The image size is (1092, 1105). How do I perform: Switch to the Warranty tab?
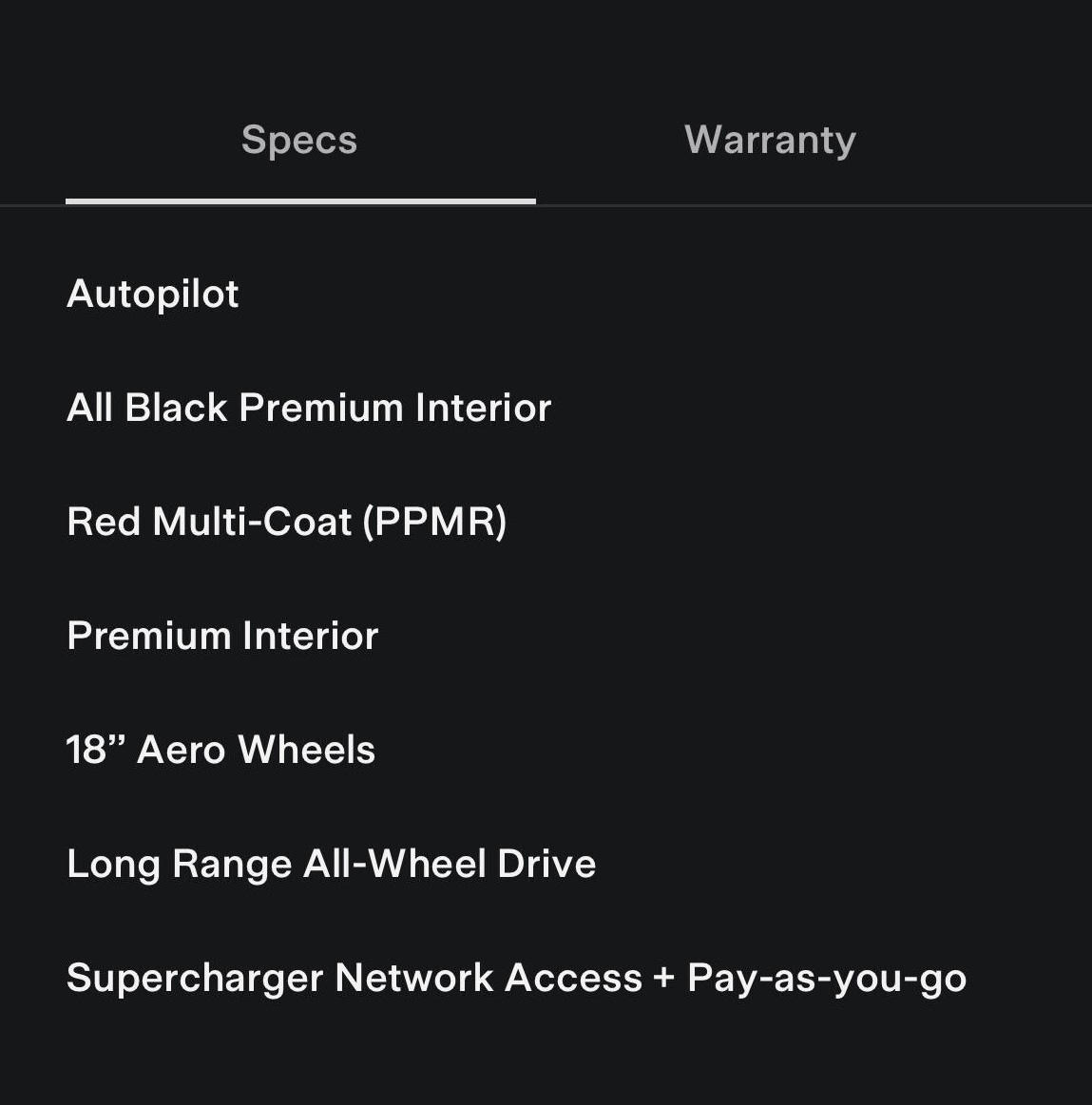click(x=770, y=140)
